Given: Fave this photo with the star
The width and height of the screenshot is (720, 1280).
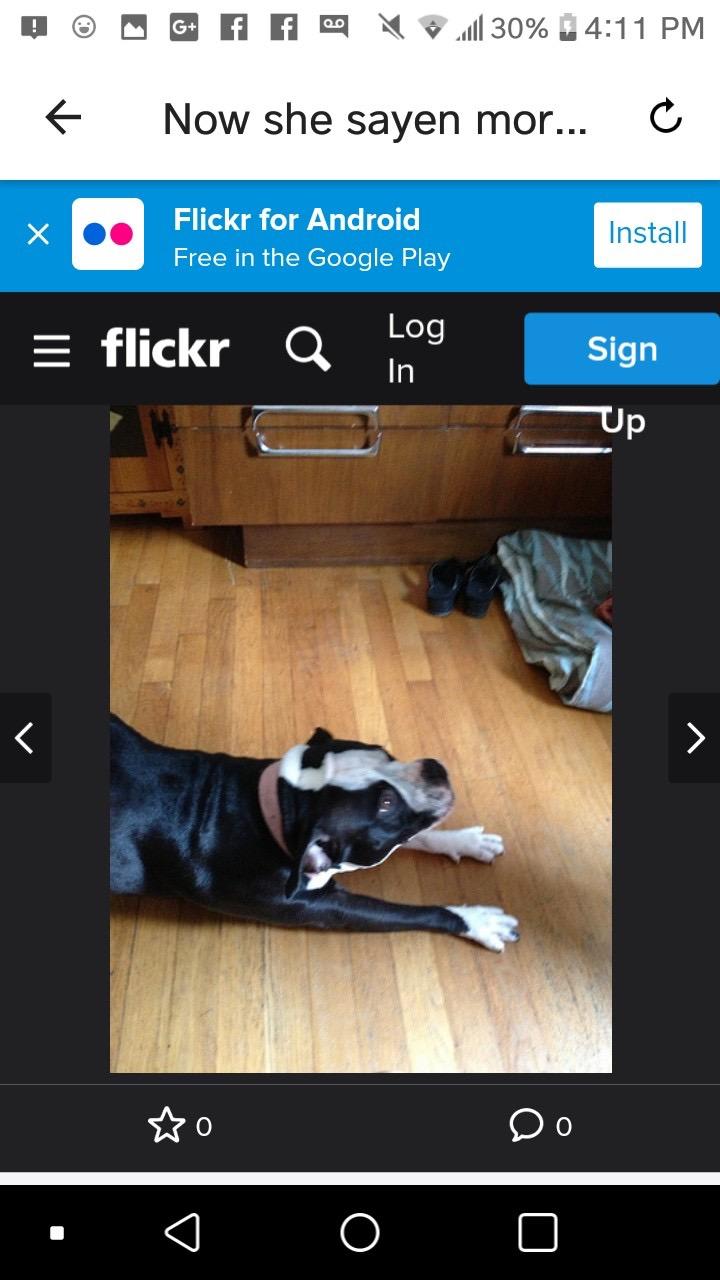Looking at the screenshot, I should 167,1126.
